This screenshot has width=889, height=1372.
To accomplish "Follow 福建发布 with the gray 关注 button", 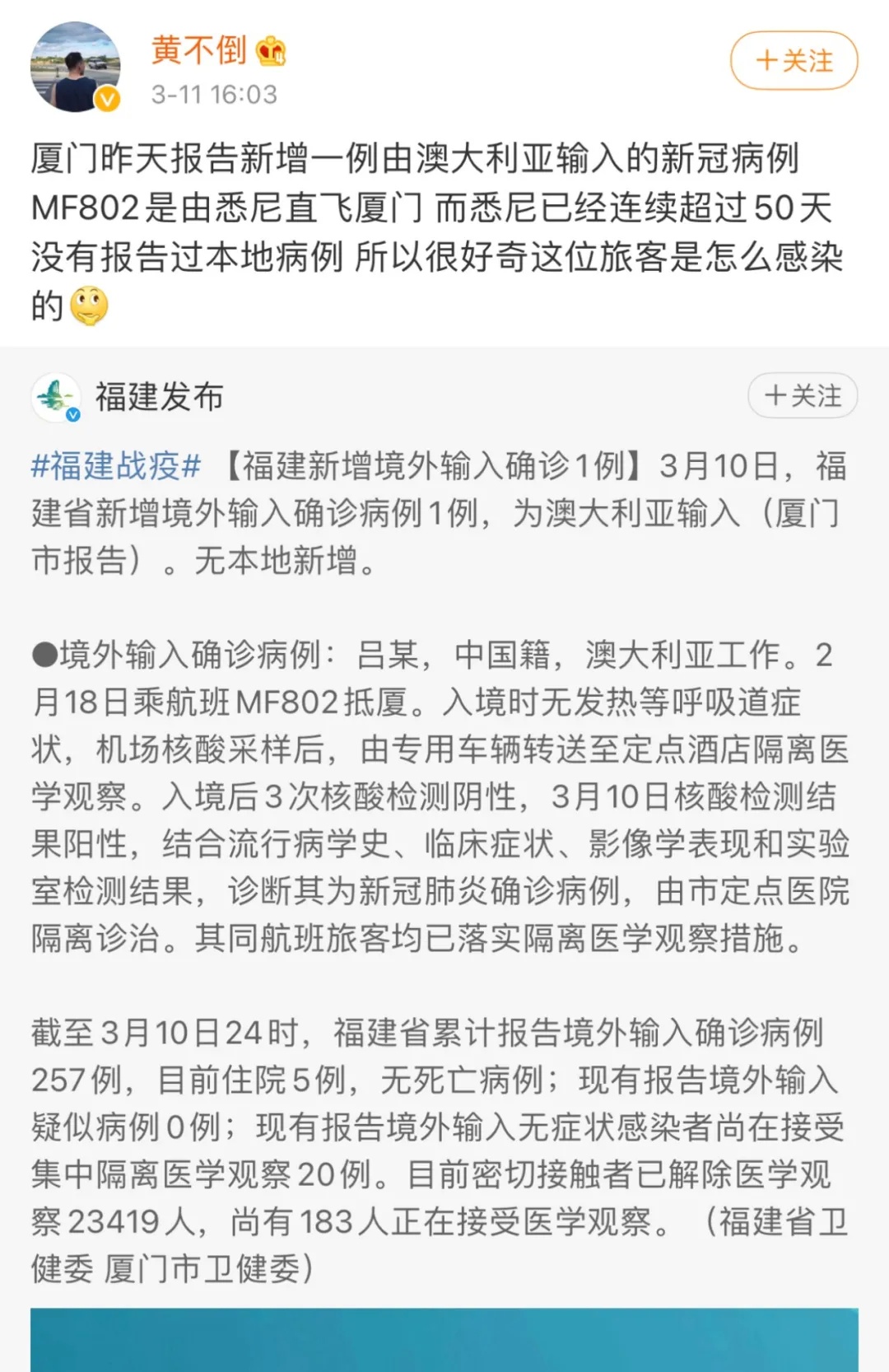I will (x=803, y=396).
